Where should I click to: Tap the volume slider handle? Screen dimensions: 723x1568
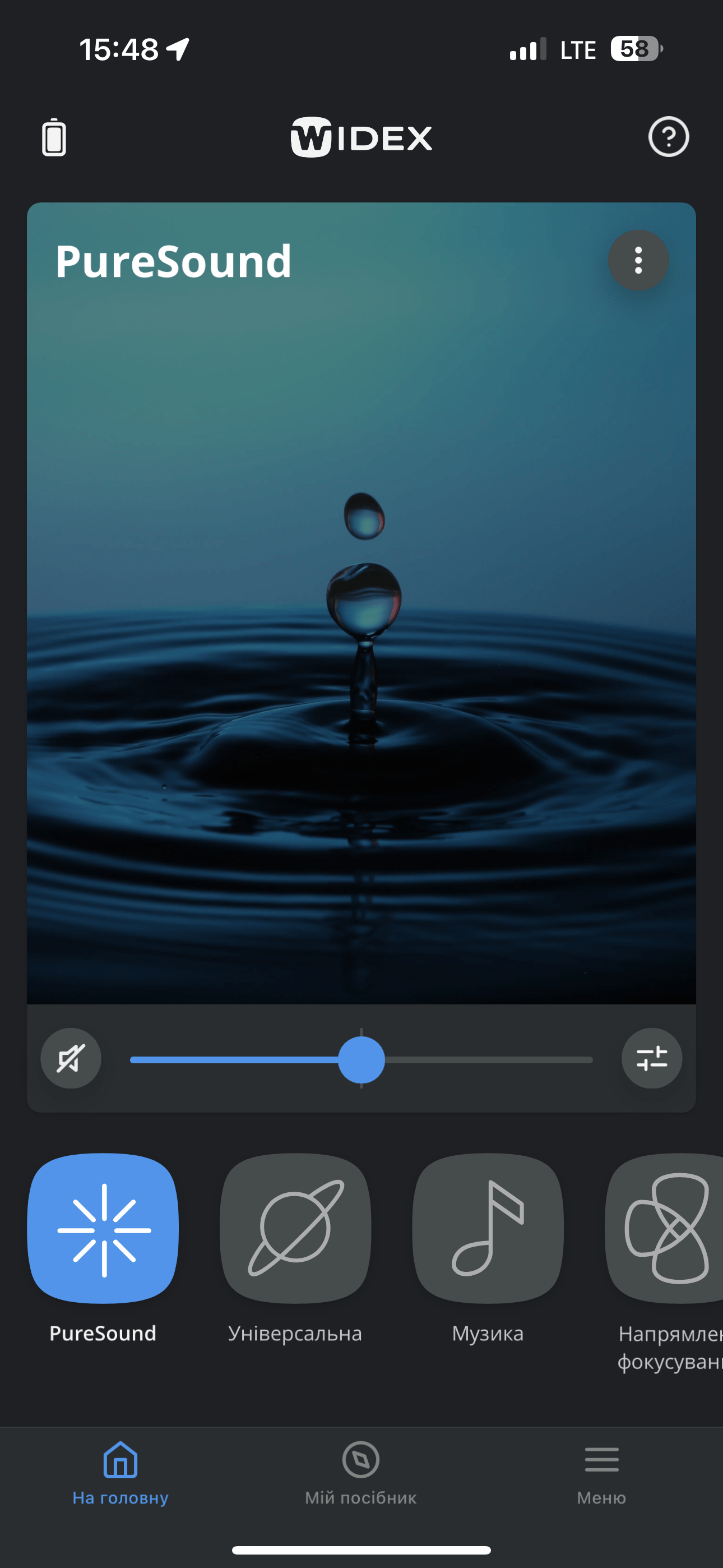pos(361,1060)
